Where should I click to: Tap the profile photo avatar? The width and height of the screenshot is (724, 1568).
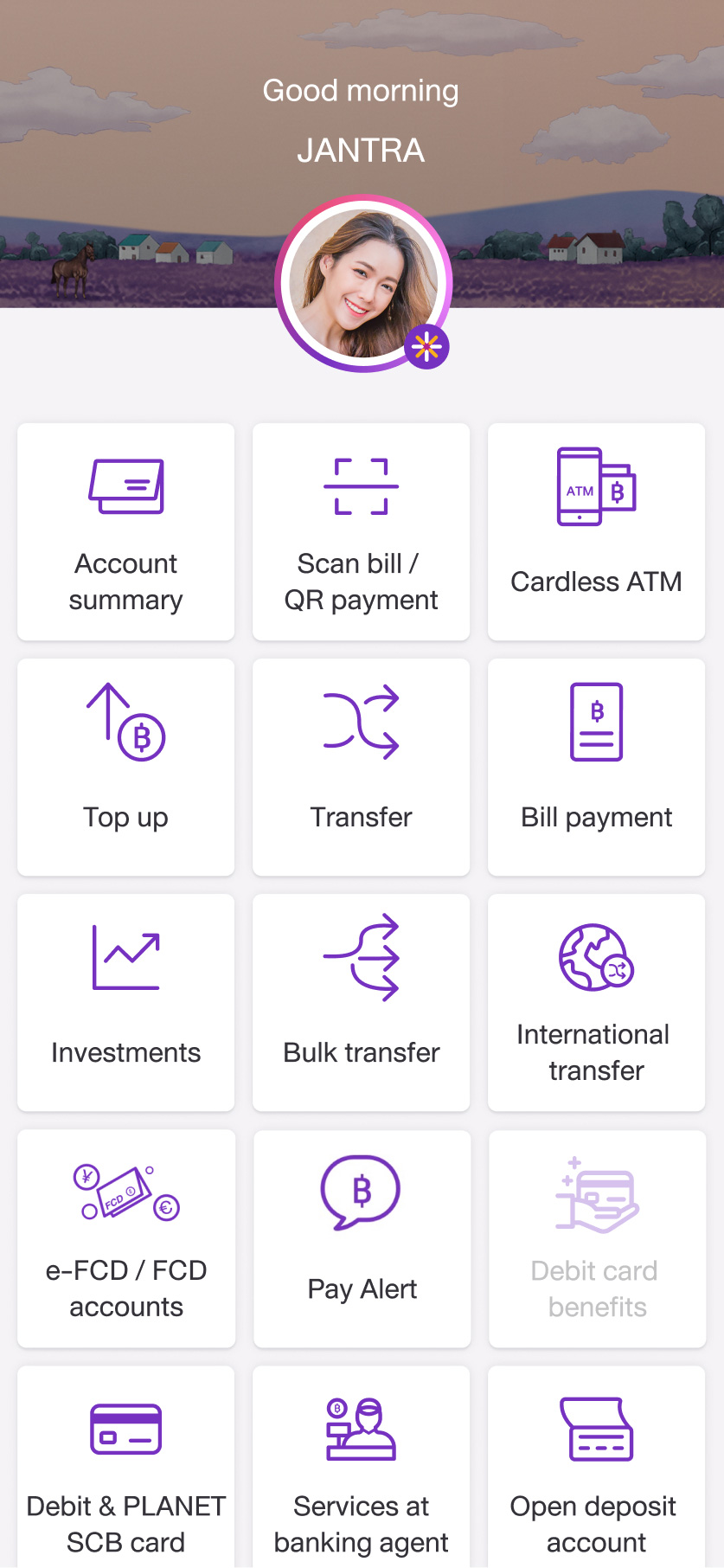(363, 283)
